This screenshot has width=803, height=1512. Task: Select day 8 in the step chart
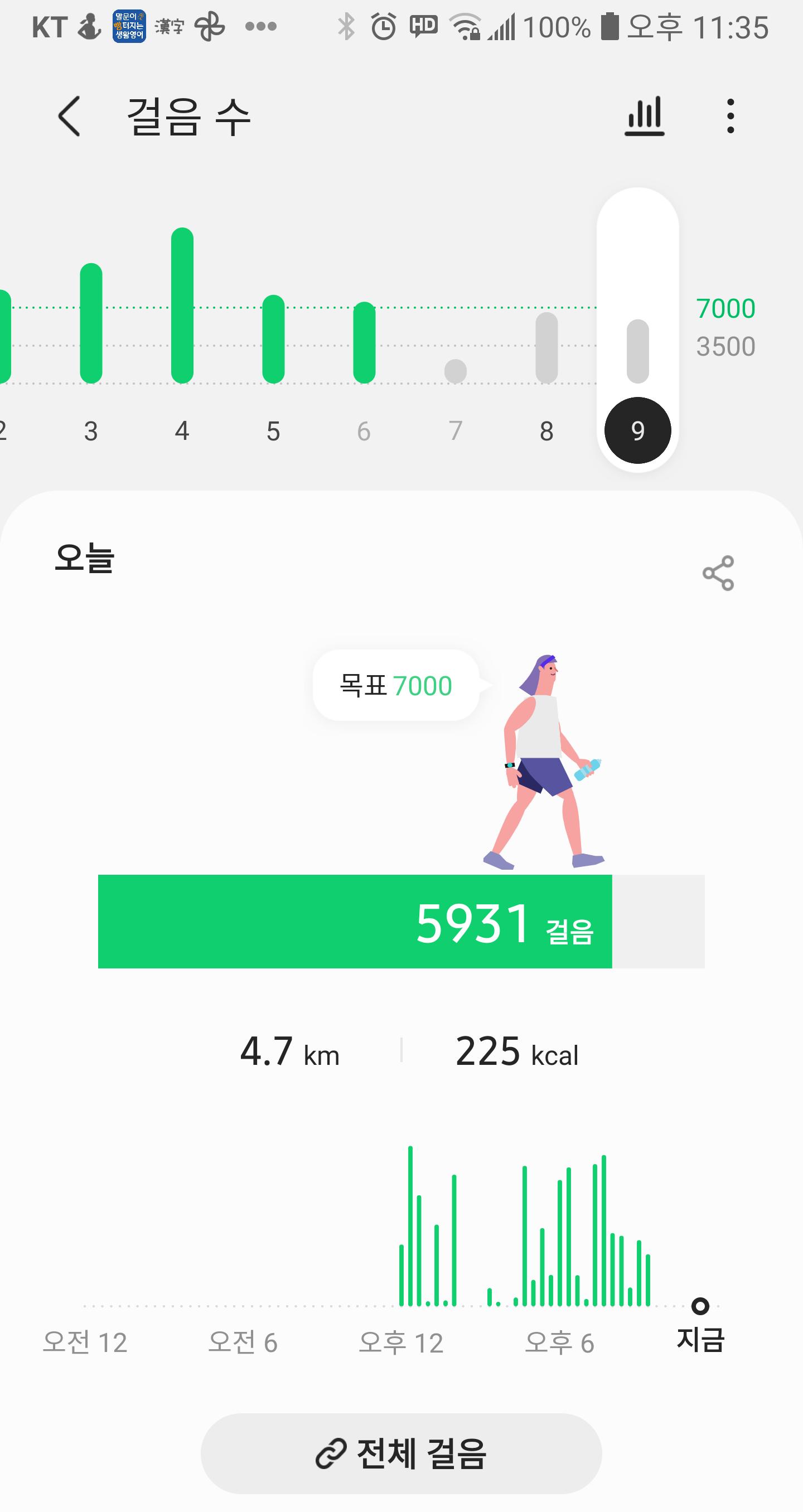point(546,431)
